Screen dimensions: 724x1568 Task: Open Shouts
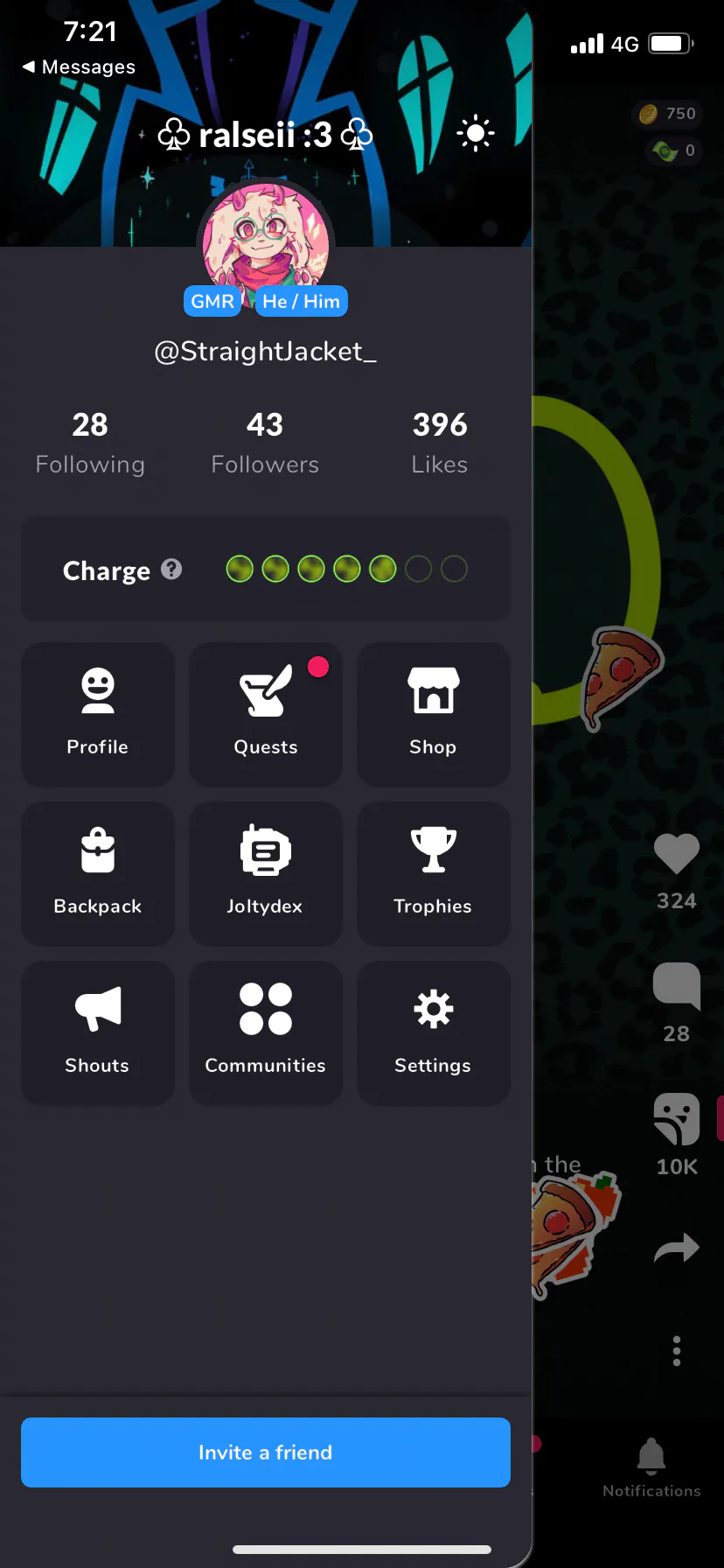(98, 1032)
